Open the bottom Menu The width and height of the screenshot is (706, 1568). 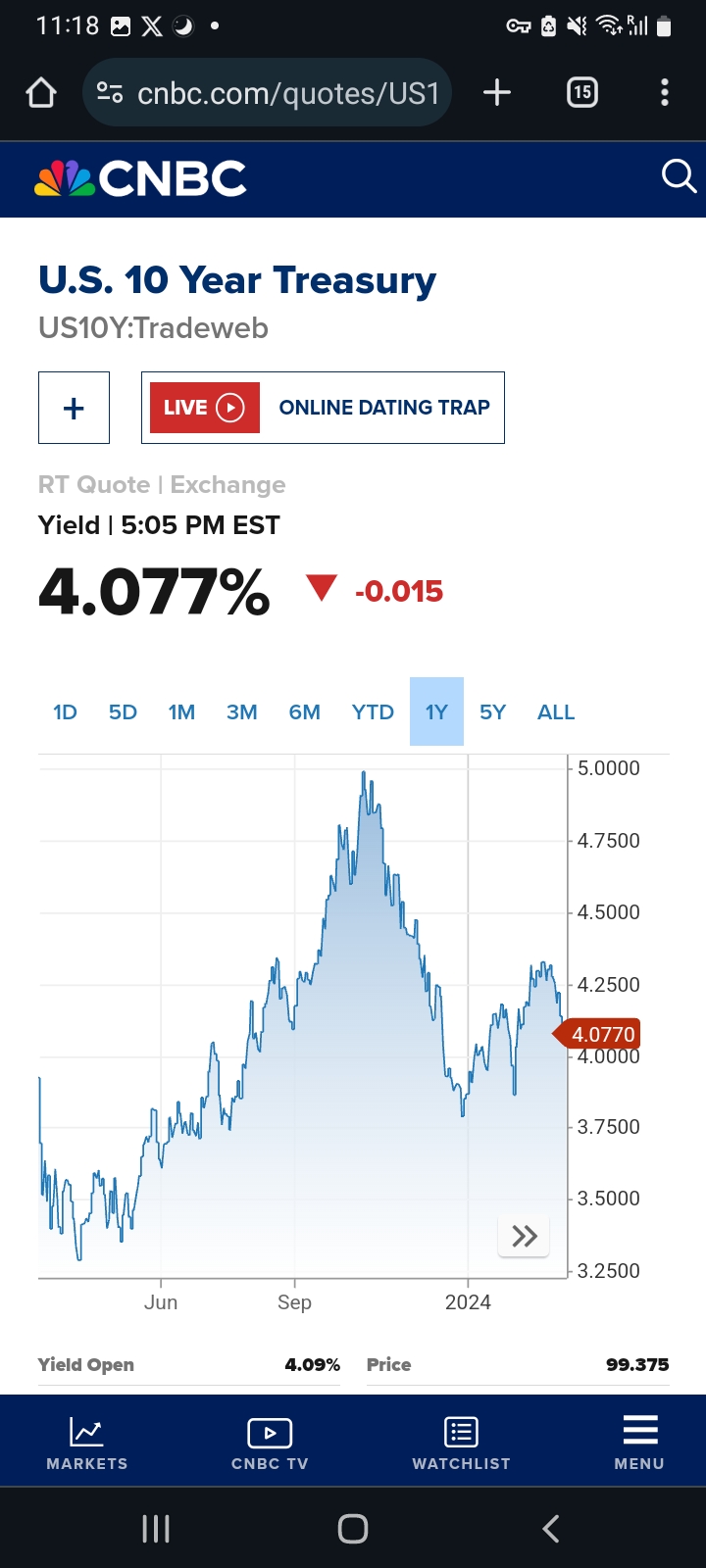pos(639,1442)
